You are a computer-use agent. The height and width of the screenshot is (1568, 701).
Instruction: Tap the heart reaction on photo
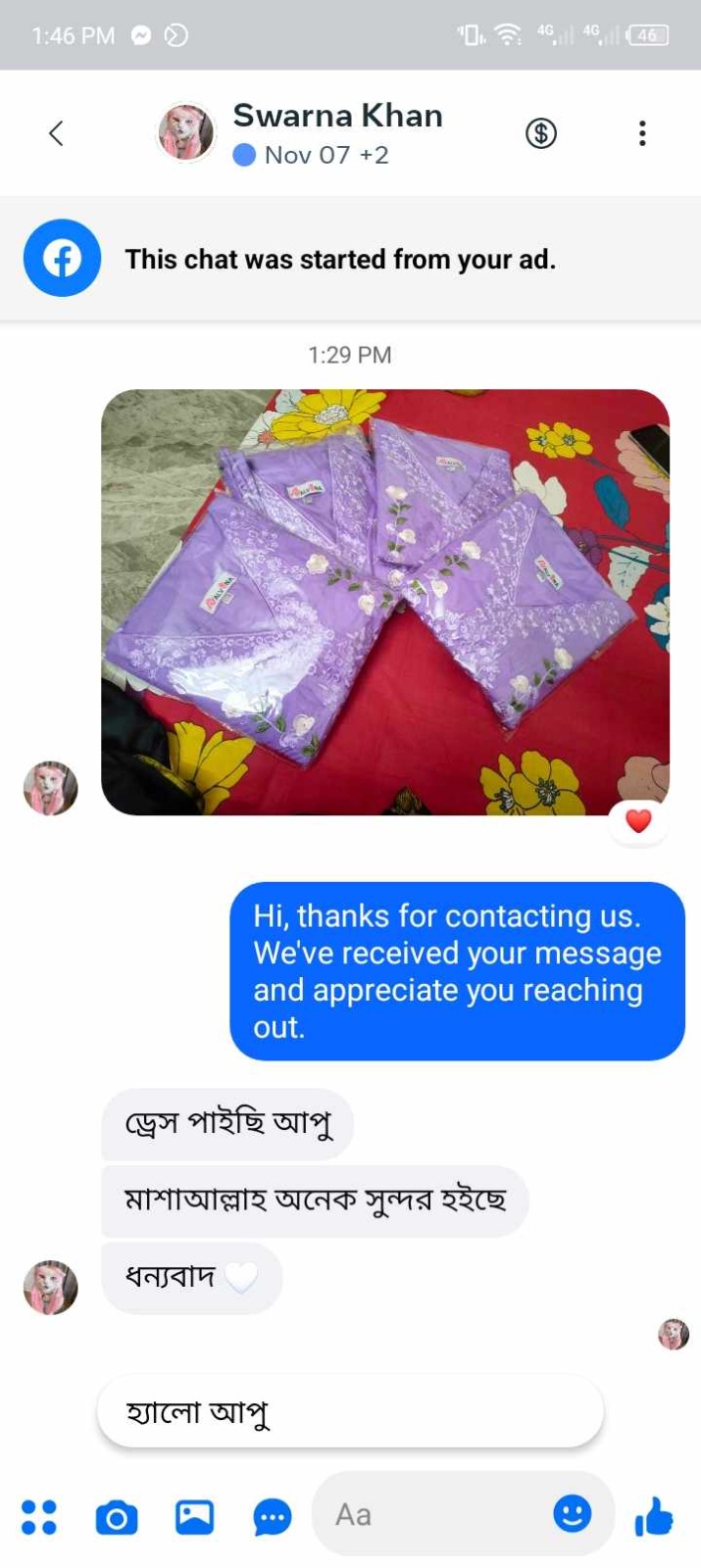(638, 821)
